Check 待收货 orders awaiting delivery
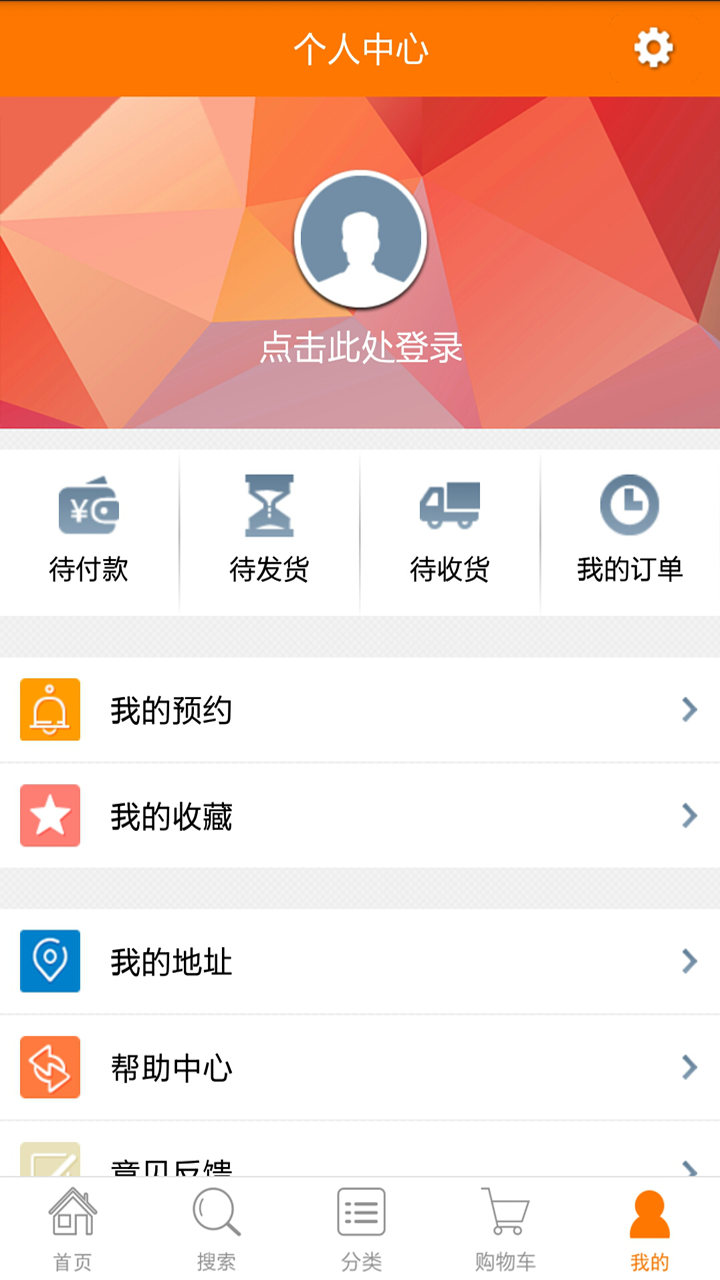 tap(450, 531)
